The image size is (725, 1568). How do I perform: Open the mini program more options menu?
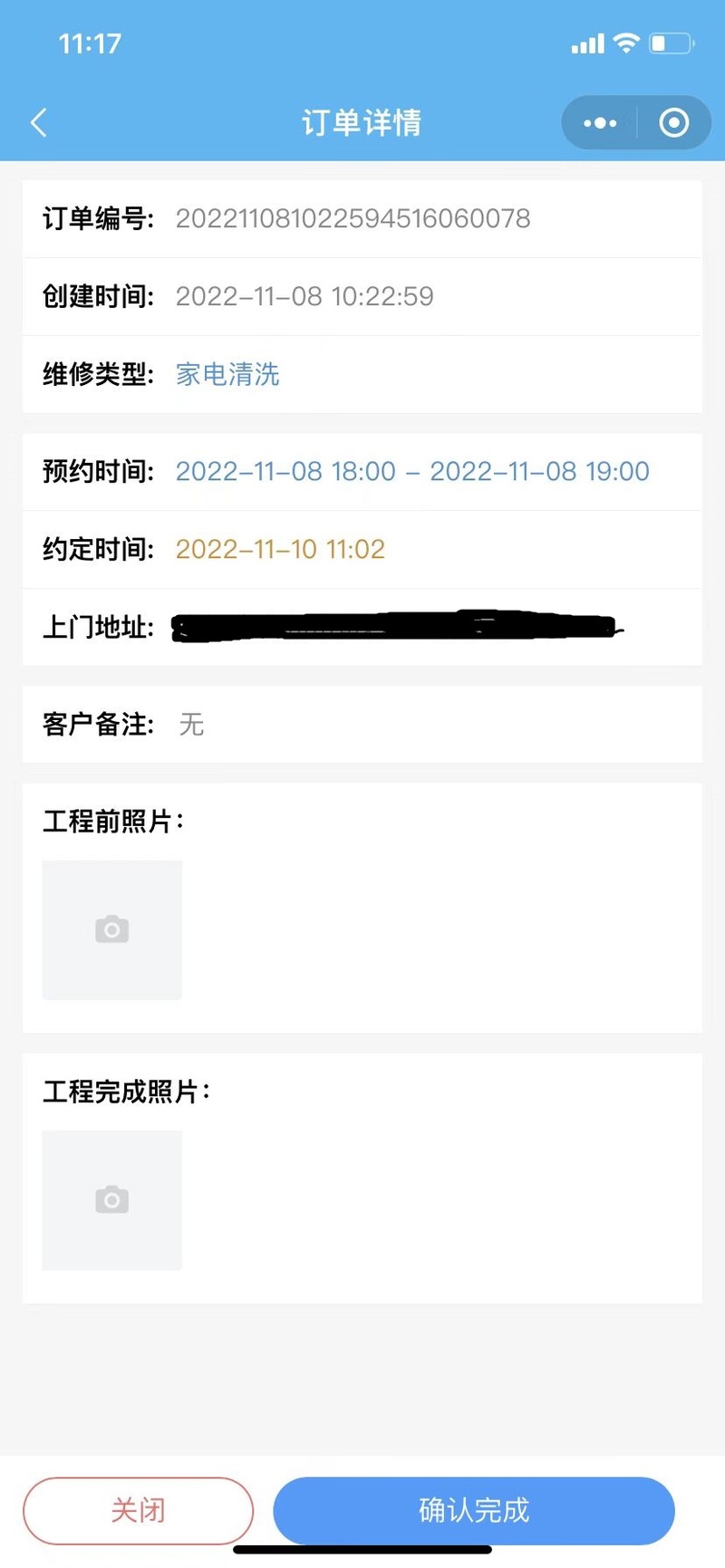(600, 123)
